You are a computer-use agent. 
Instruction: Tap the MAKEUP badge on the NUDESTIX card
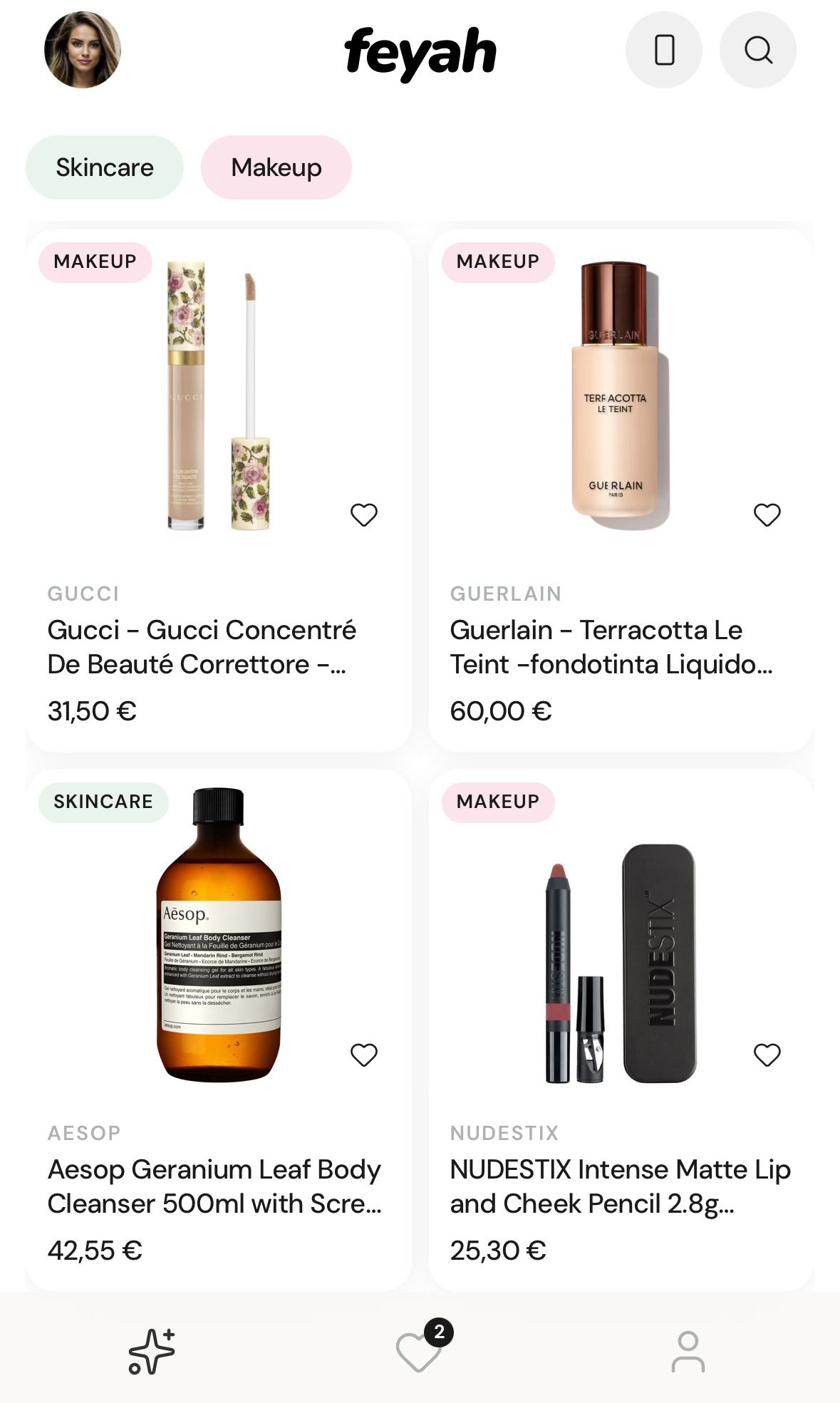coord(499,801)
